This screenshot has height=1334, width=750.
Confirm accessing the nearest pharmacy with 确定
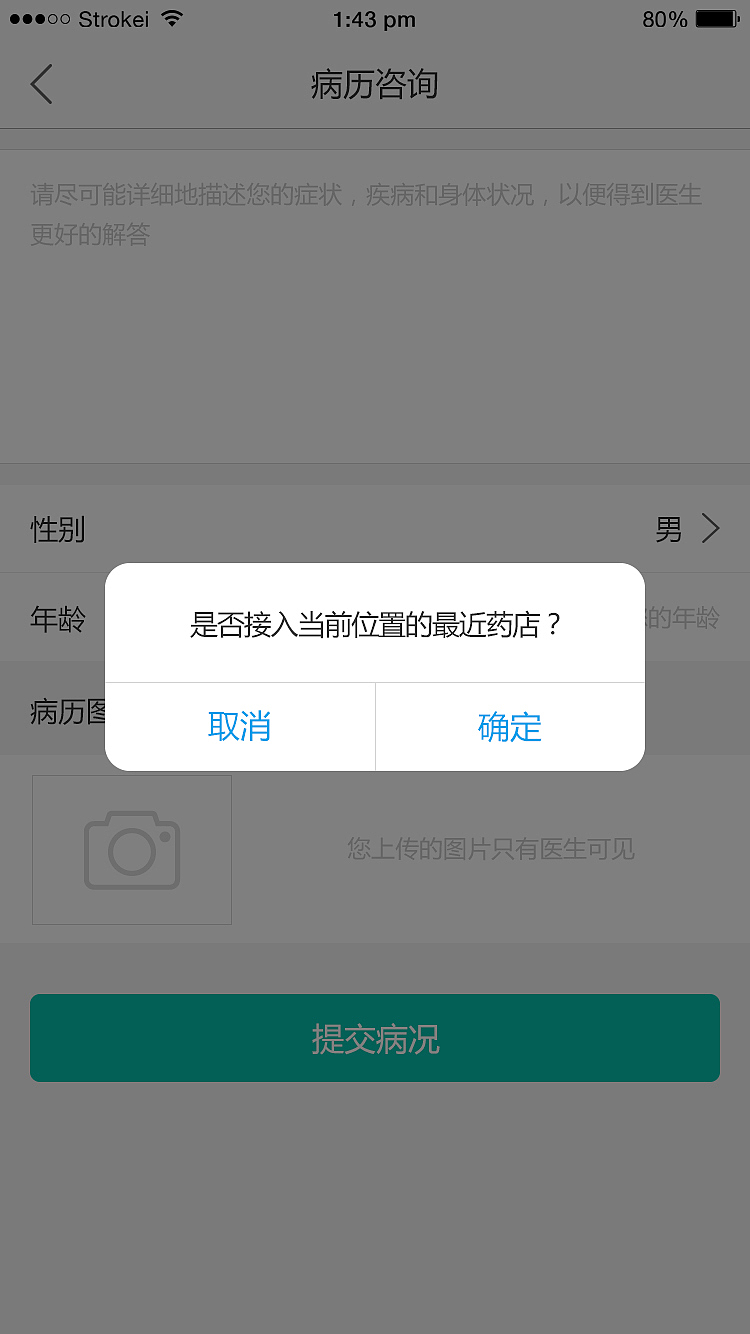tap(509, 727)
